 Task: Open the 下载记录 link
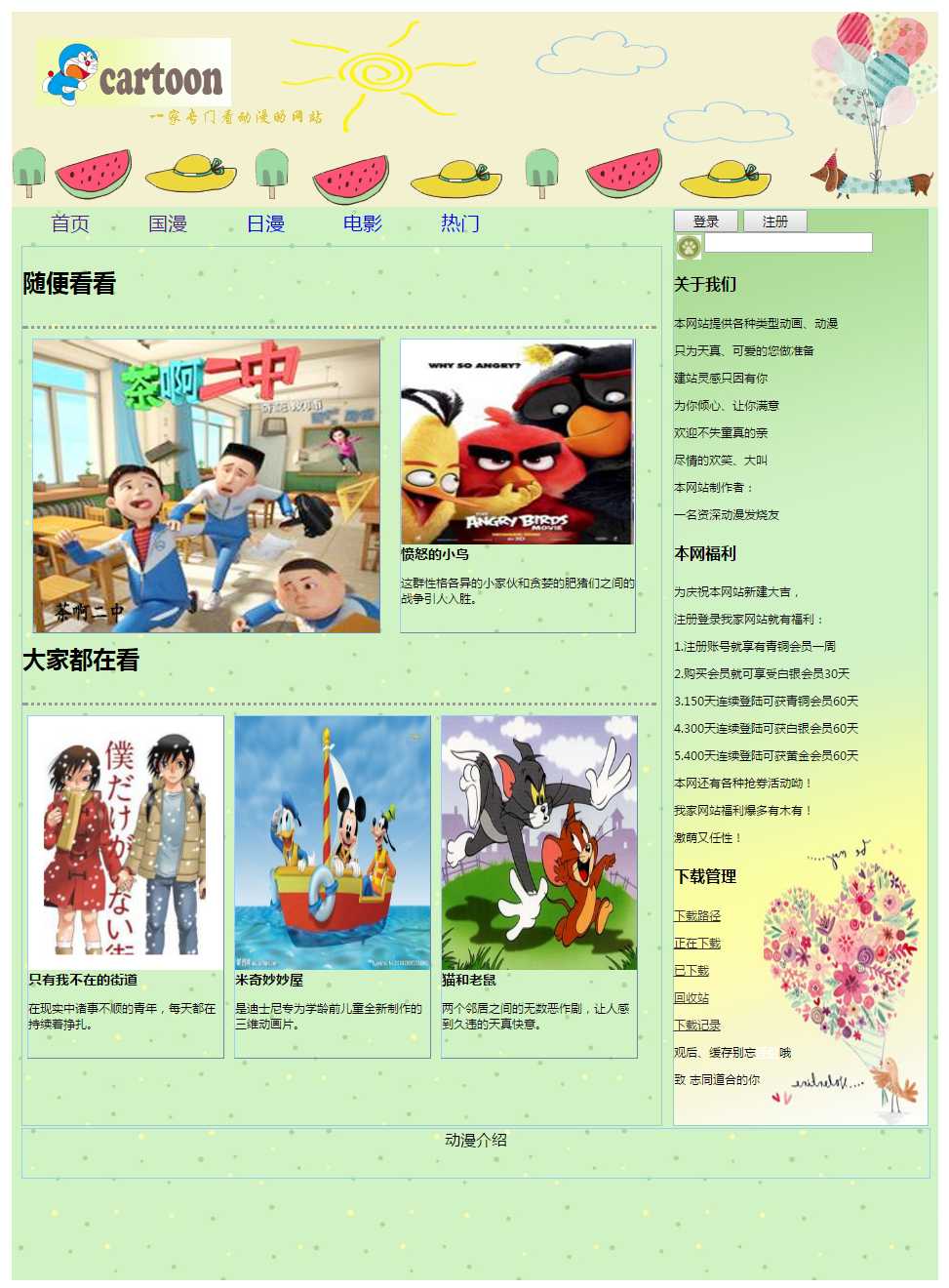click(697, 1026)
